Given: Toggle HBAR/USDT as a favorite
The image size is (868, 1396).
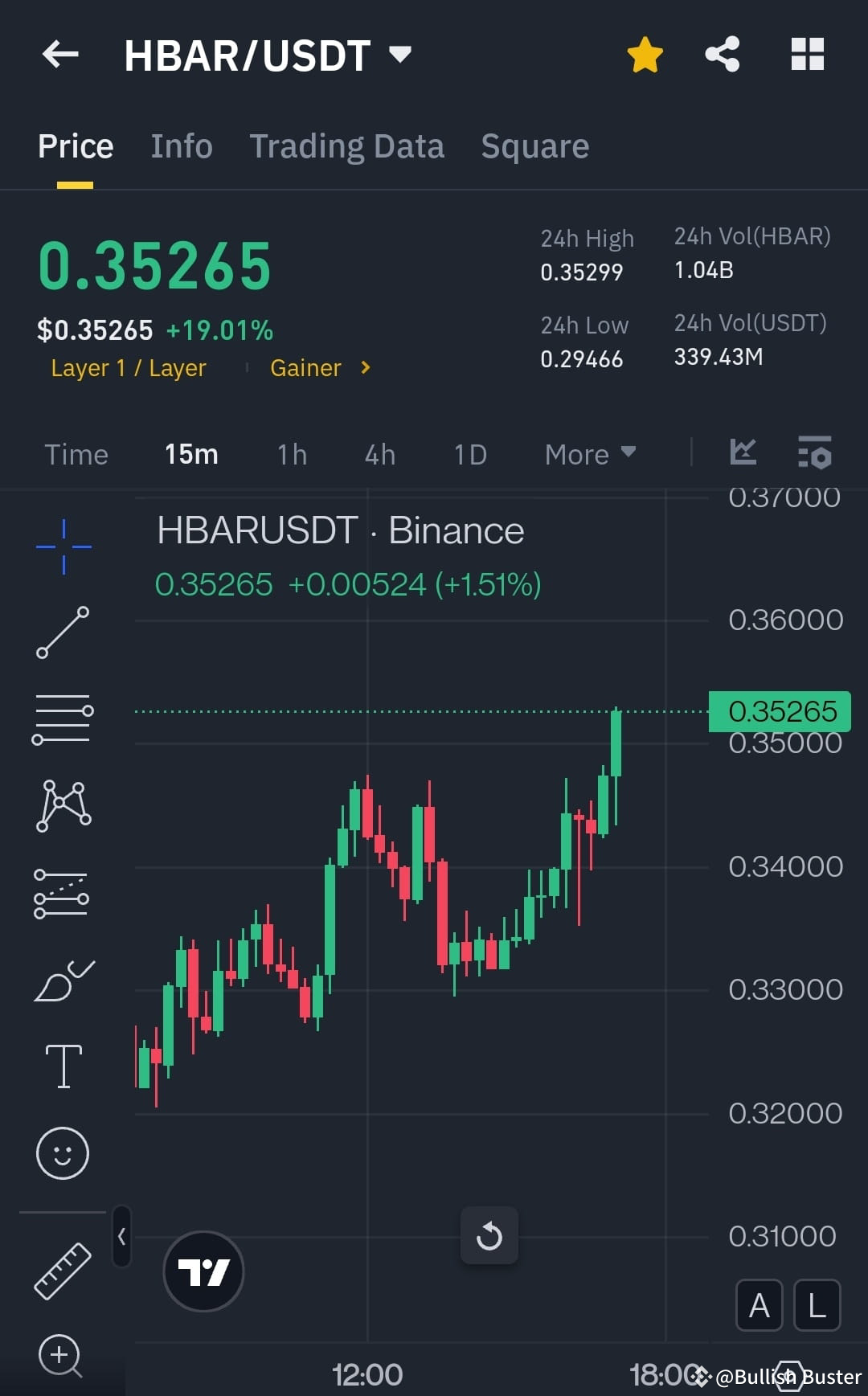Looking at the screenshot, I should tap(645, 54).
